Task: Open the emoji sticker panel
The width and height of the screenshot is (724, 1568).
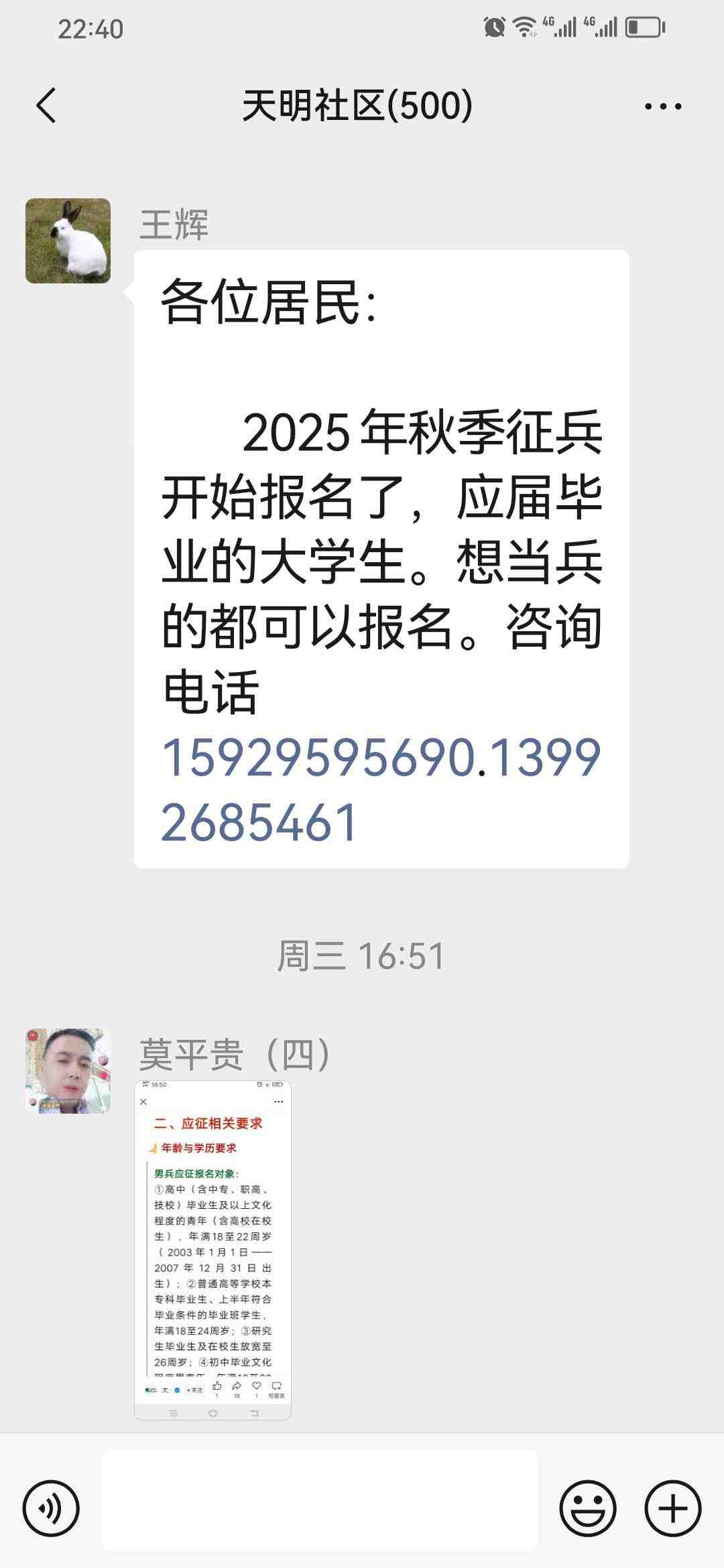Action: point(587,1508)
